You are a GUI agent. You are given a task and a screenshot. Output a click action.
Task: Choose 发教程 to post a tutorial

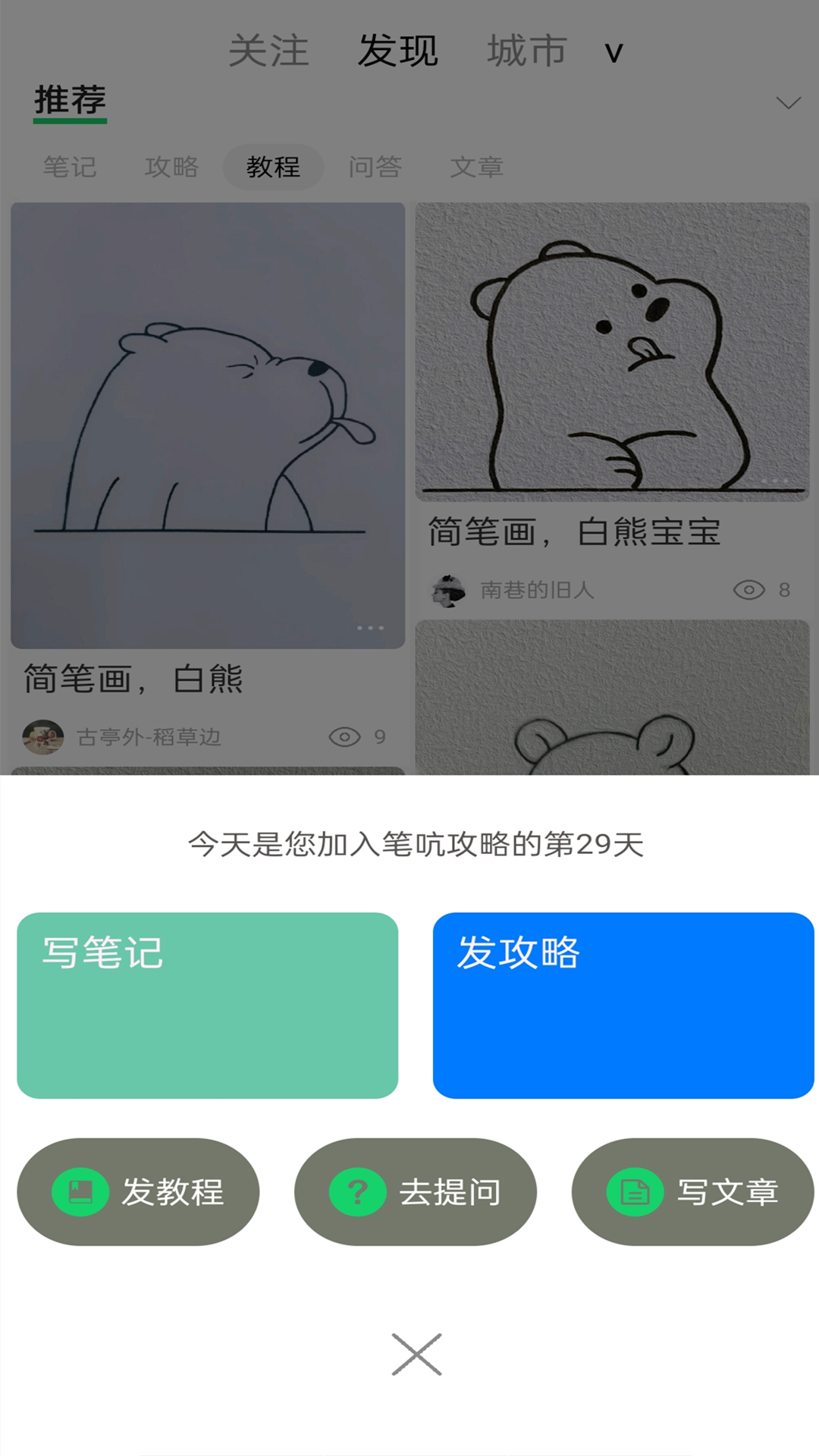coord(138,1191)
